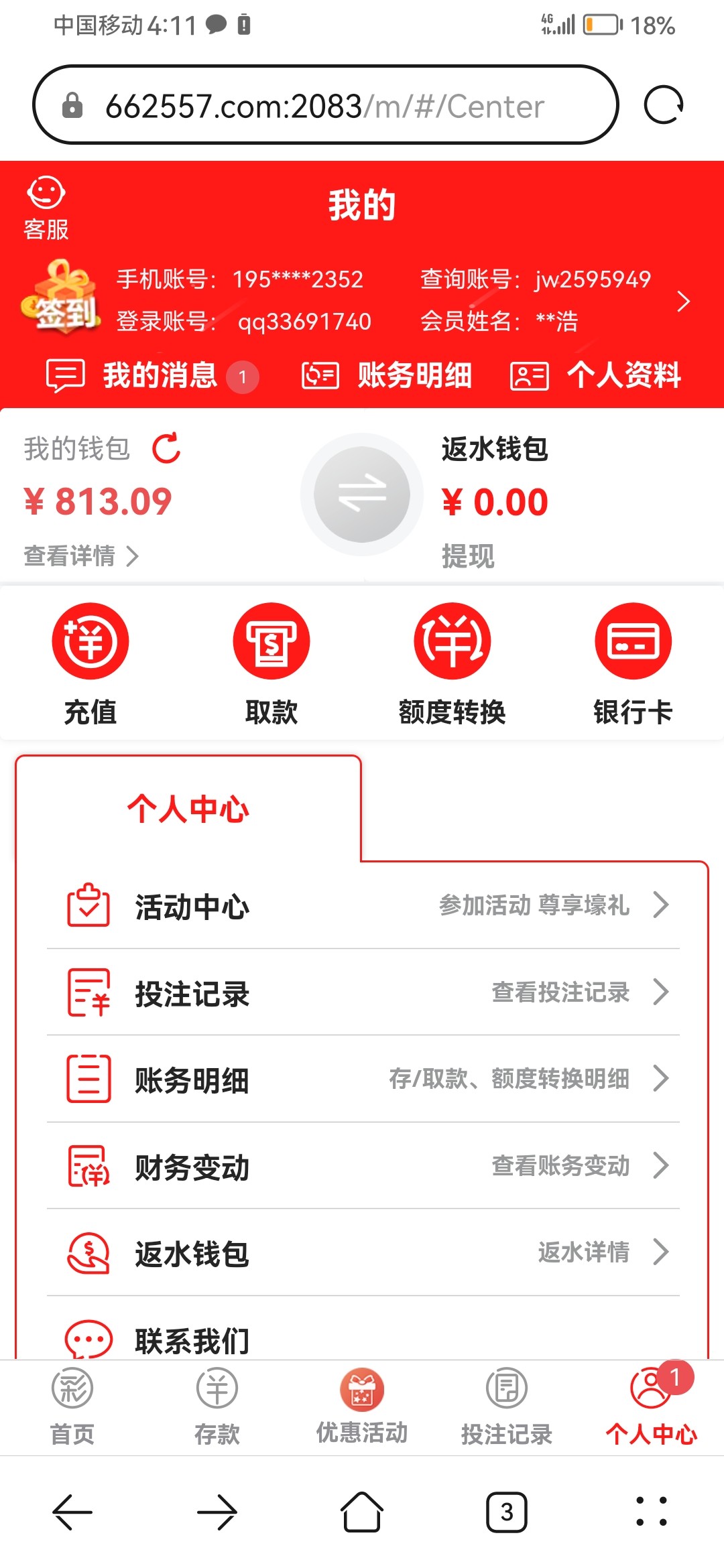
Task: Open 取款 withdrawal
Action: click(x=271, y=663)
